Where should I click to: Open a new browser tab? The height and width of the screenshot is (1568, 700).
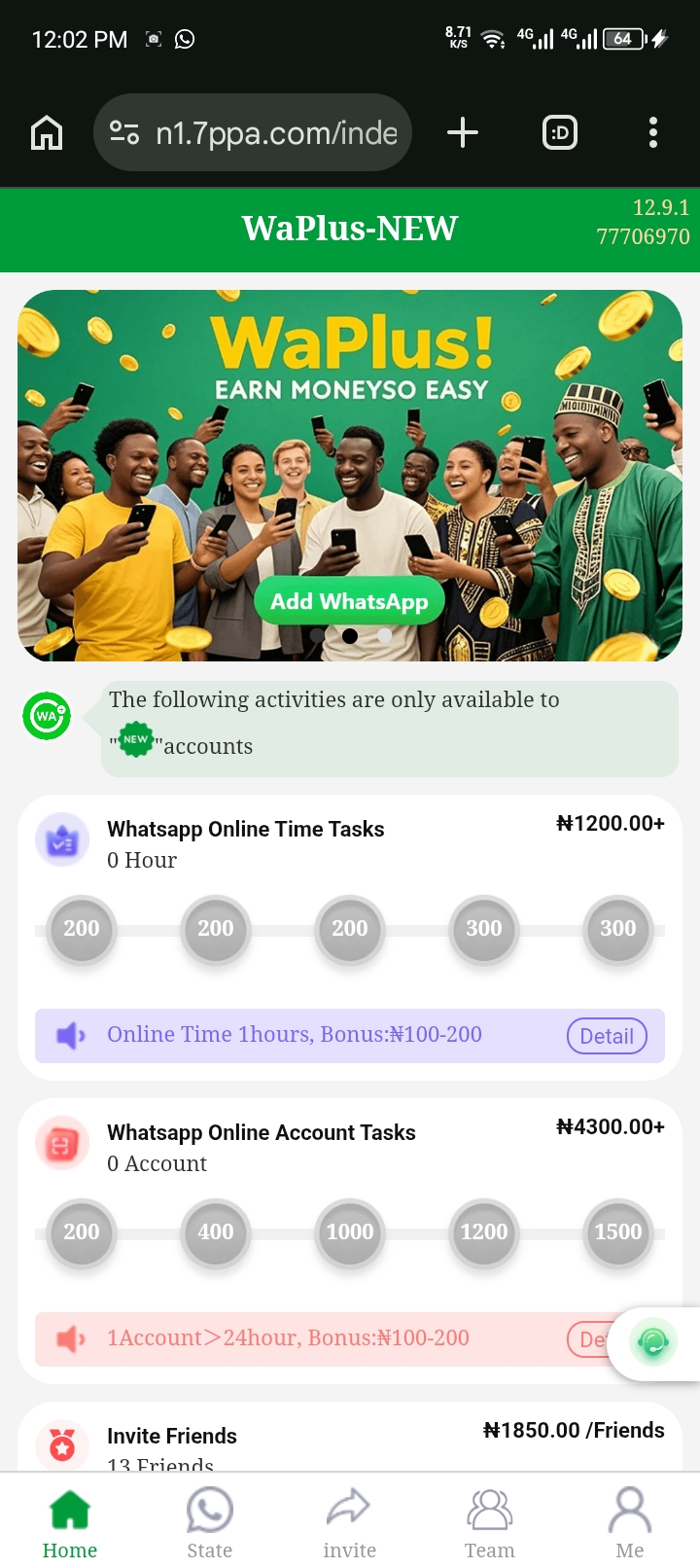pyautogui.click(x=463, y=132)
